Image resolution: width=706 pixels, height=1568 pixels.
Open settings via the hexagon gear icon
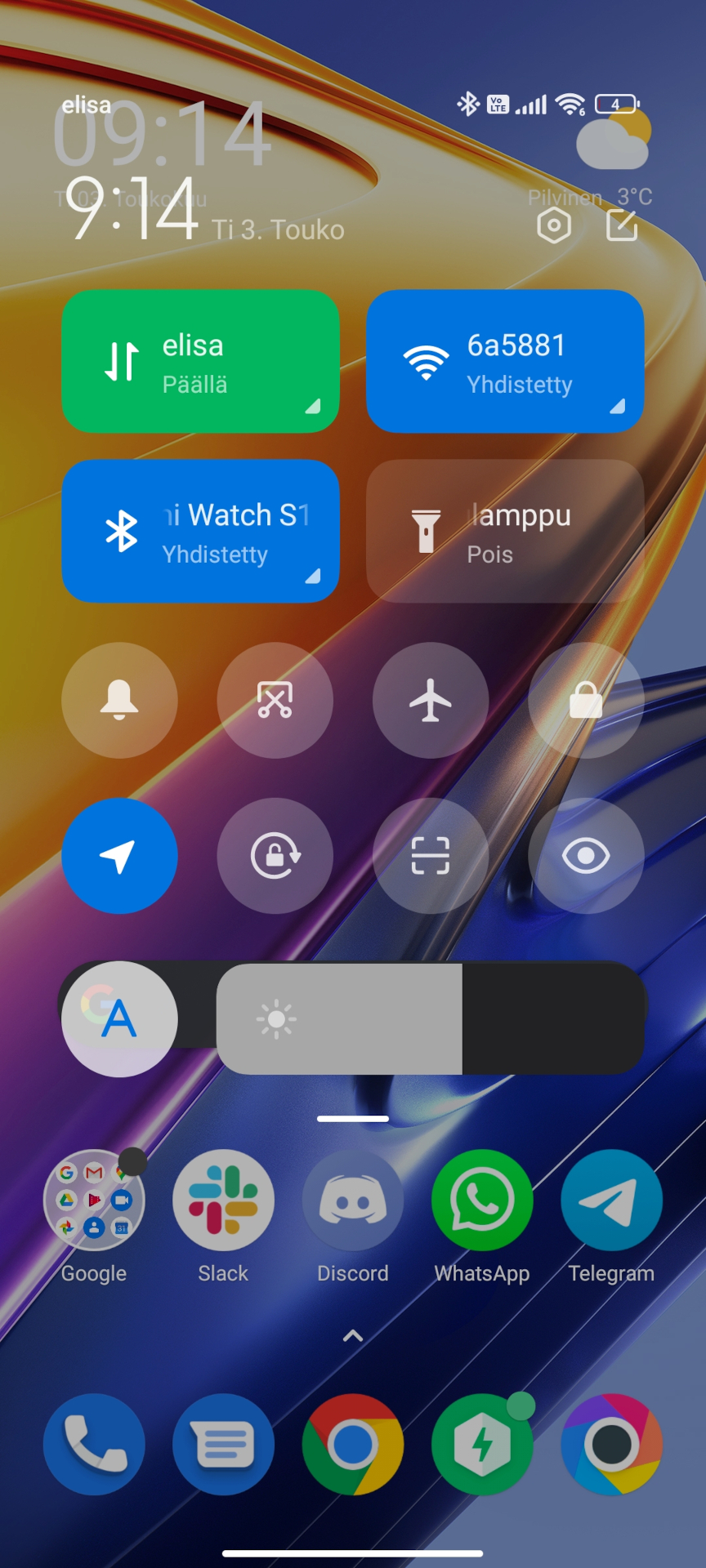click(x=554, y=225)
